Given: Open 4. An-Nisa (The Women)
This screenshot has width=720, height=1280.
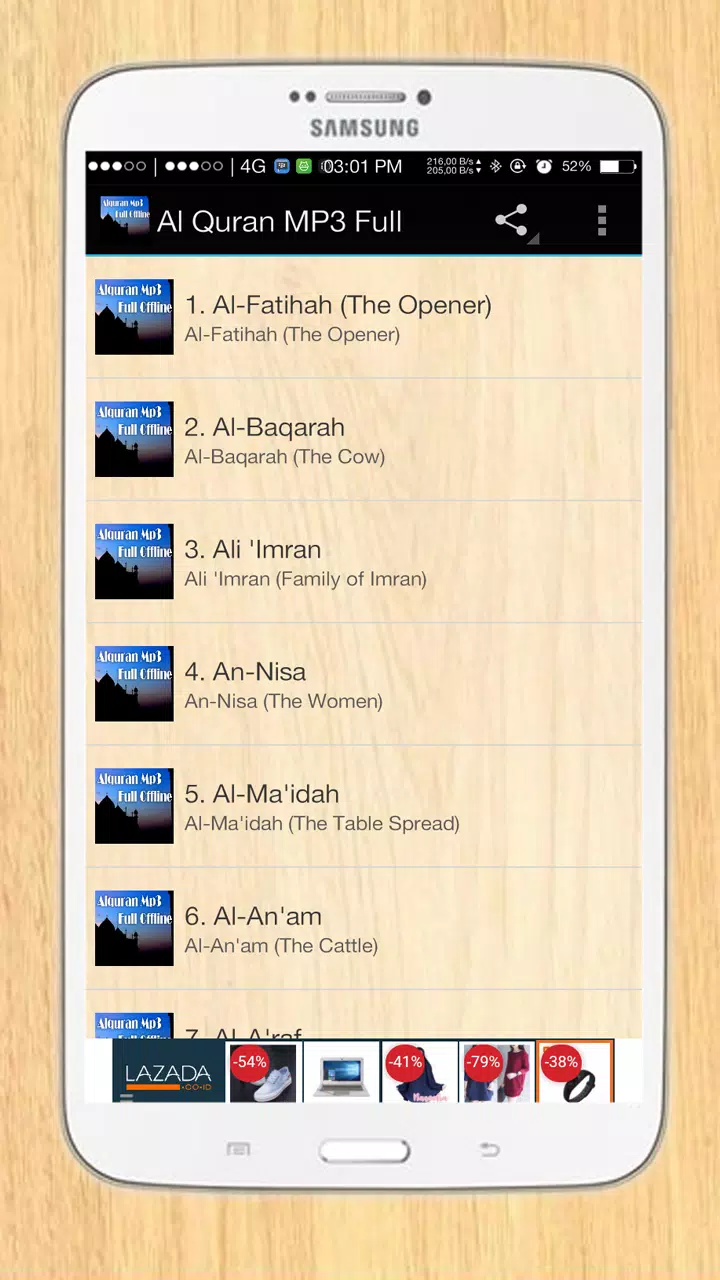Looking at the screenshot, I should (x=362, y=684).
